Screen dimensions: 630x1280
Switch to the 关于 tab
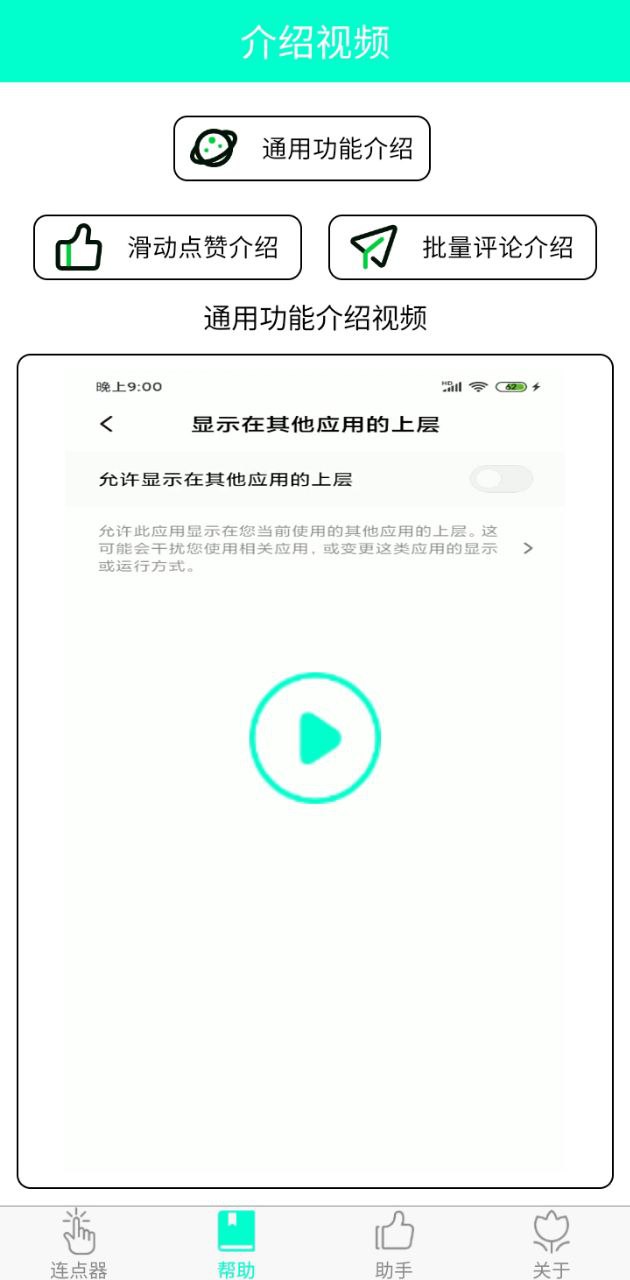pos(551,1243)
